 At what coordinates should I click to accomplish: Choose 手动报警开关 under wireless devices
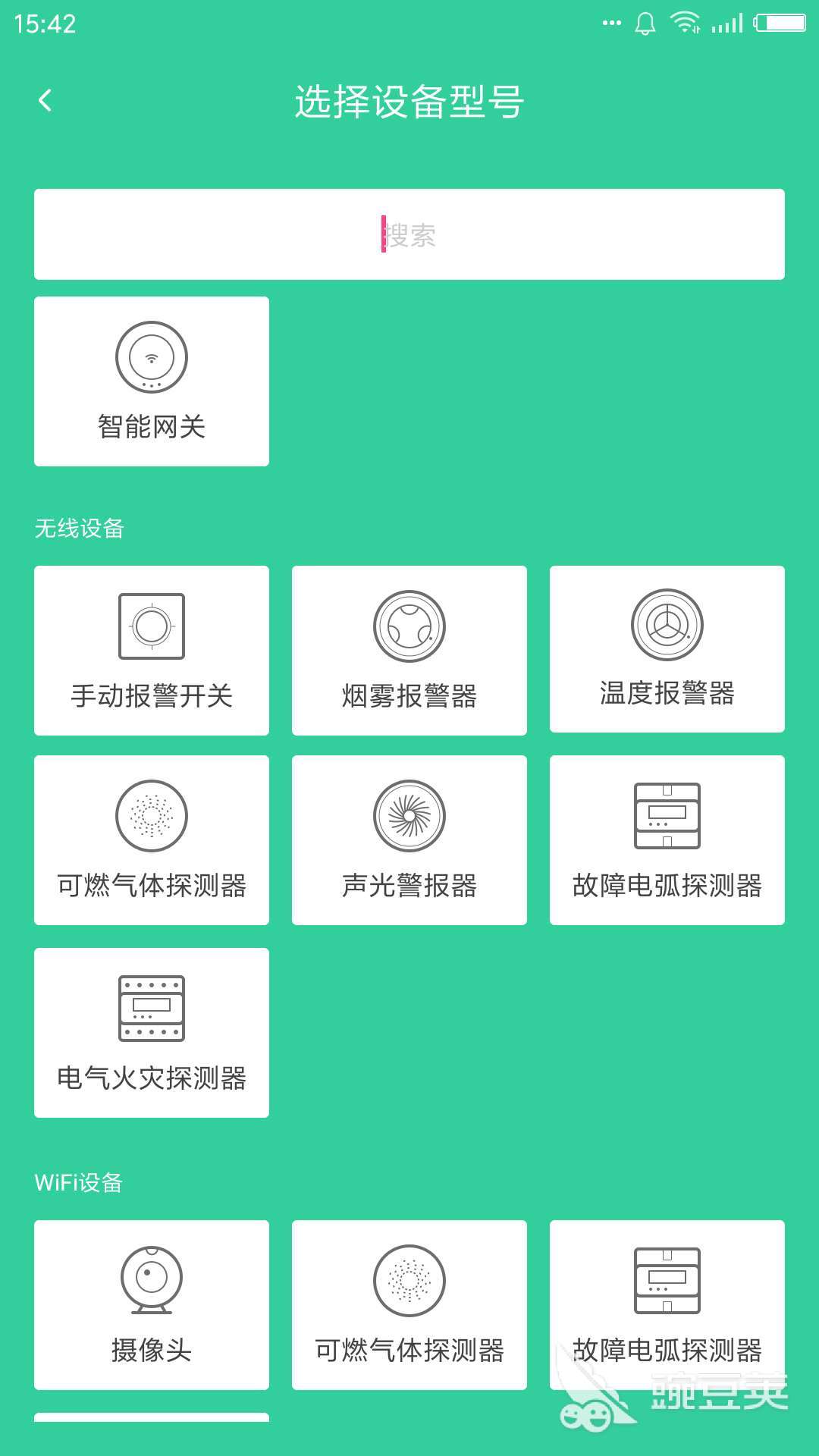coord(152,651)
